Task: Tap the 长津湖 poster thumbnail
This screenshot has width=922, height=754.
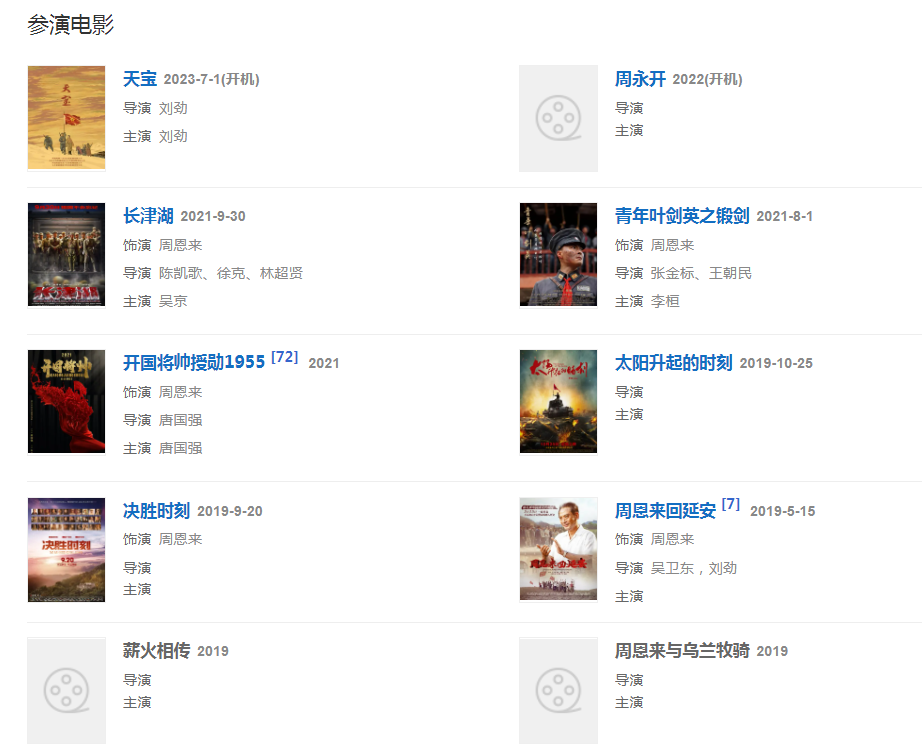Action: [66, 254]
